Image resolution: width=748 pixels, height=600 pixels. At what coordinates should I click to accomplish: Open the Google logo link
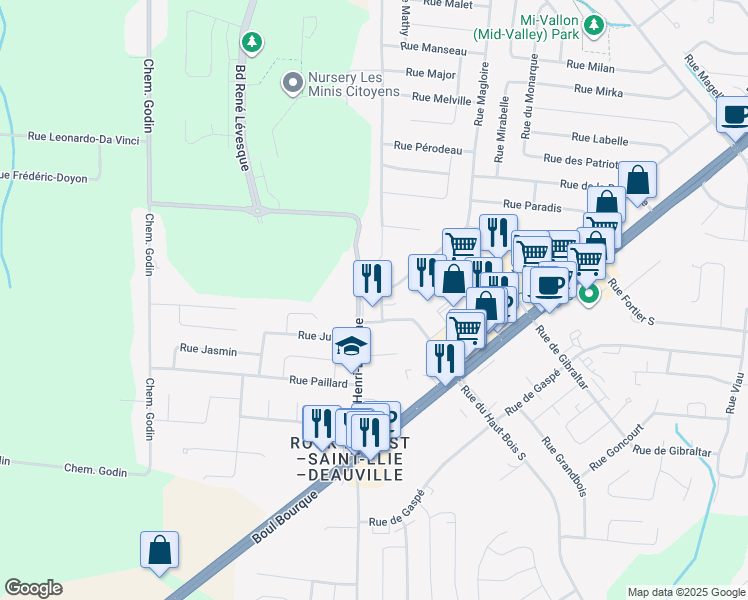(33, 588)
